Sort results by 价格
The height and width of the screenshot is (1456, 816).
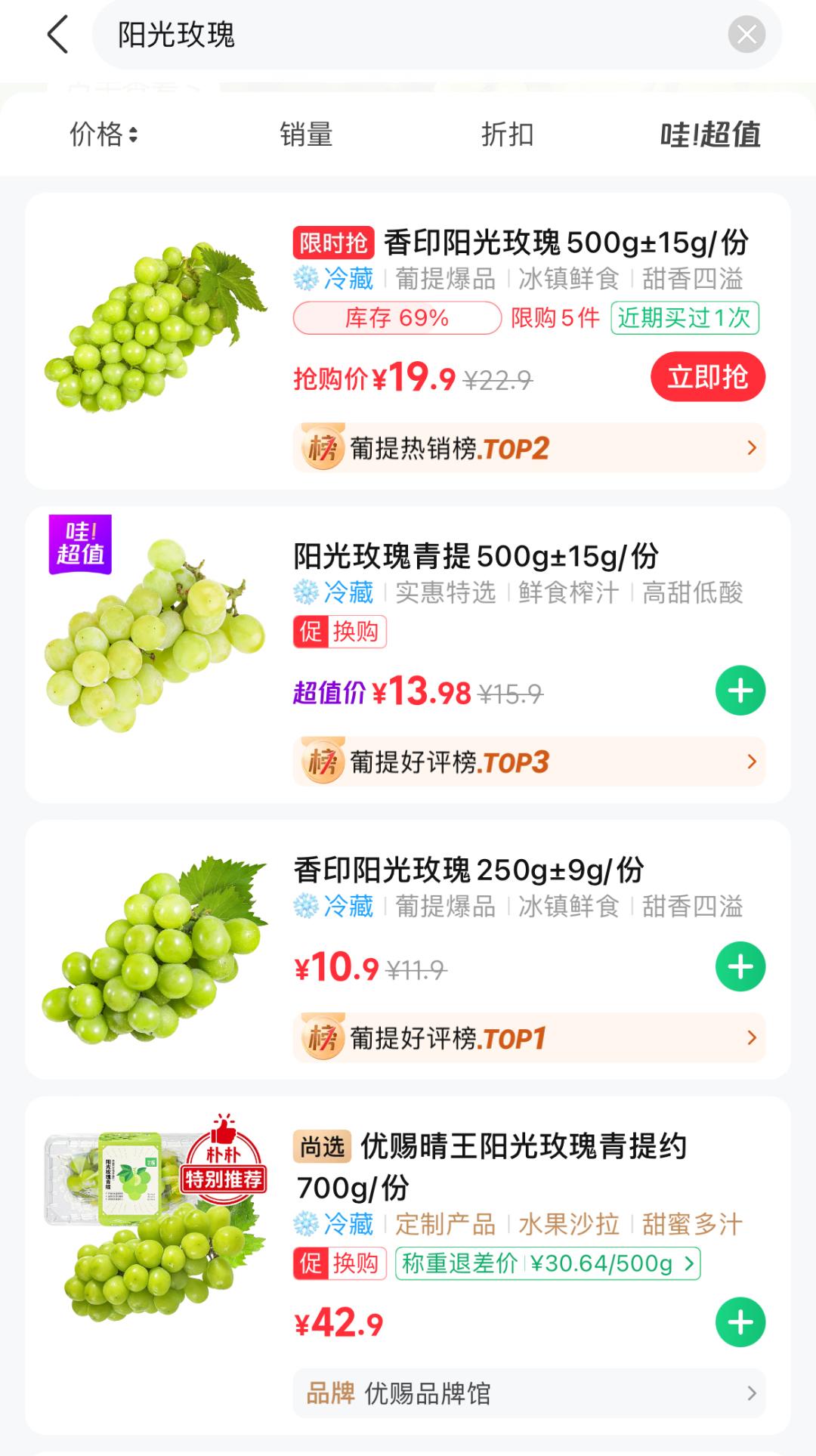(104, 135)
